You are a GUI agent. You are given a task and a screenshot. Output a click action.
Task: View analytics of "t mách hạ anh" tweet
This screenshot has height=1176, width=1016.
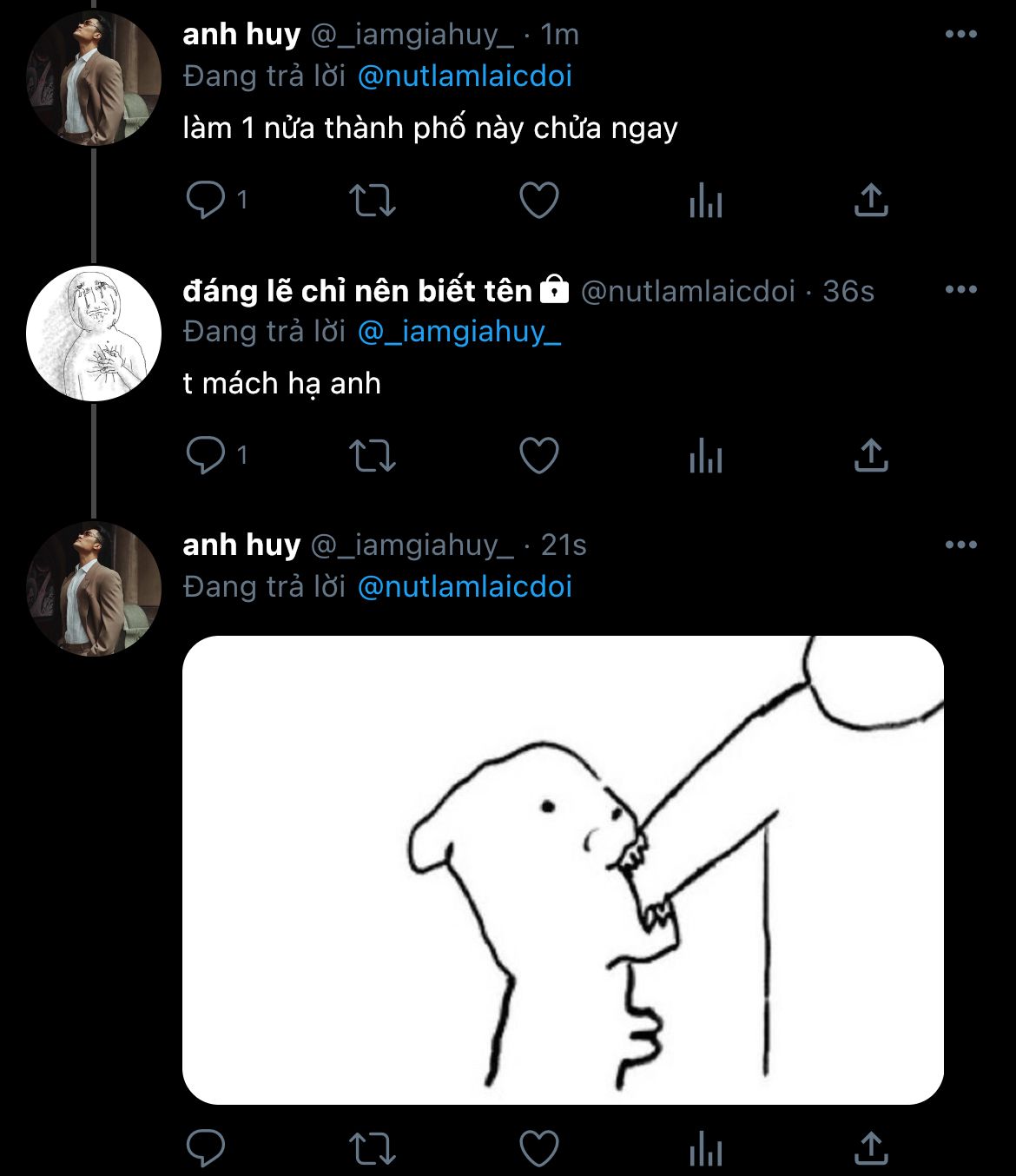click(x=705, y=456)
